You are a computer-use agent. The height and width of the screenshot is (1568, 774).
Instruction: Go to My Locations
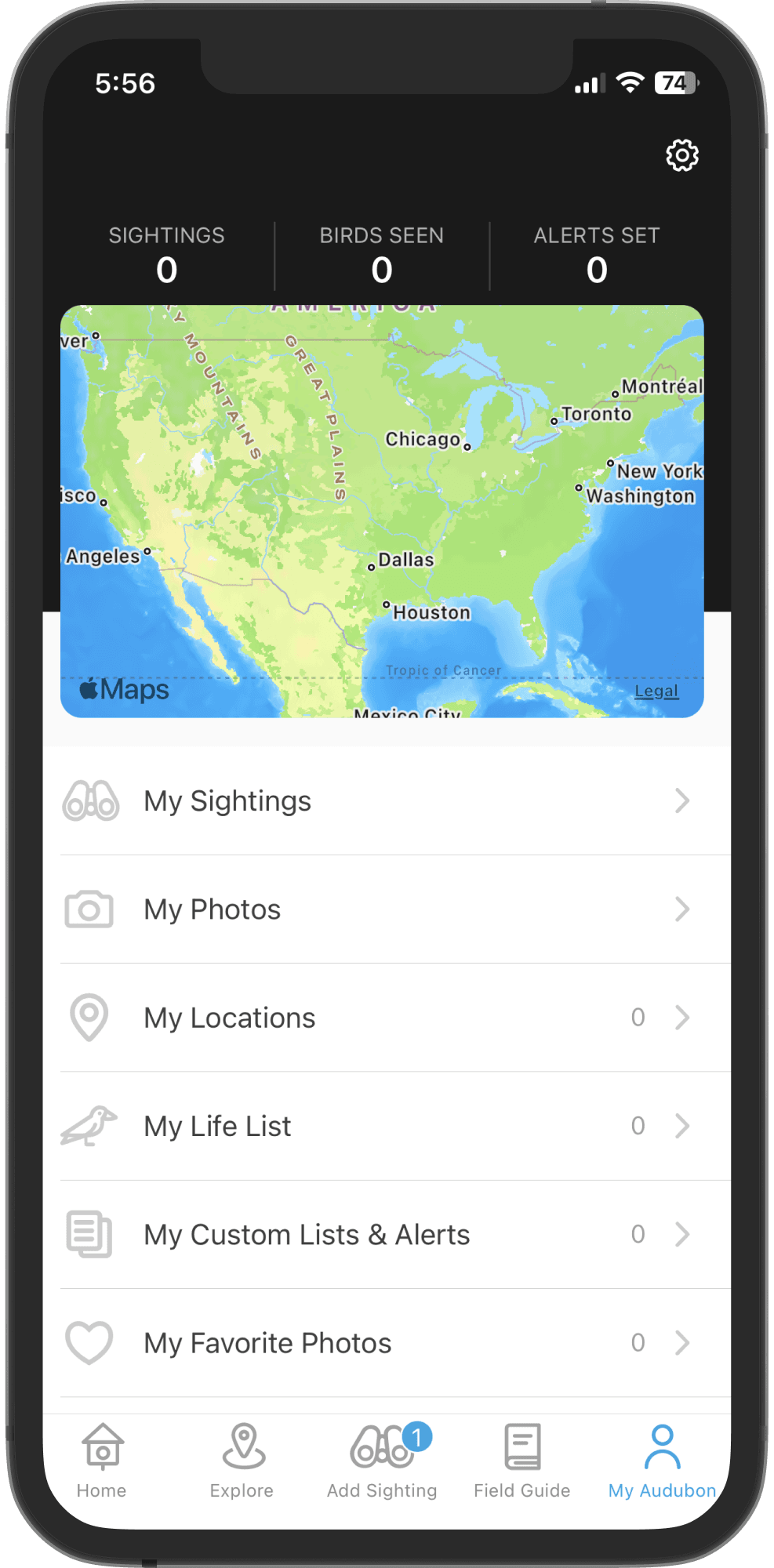pyautogui.click(x=376, y=1018)
